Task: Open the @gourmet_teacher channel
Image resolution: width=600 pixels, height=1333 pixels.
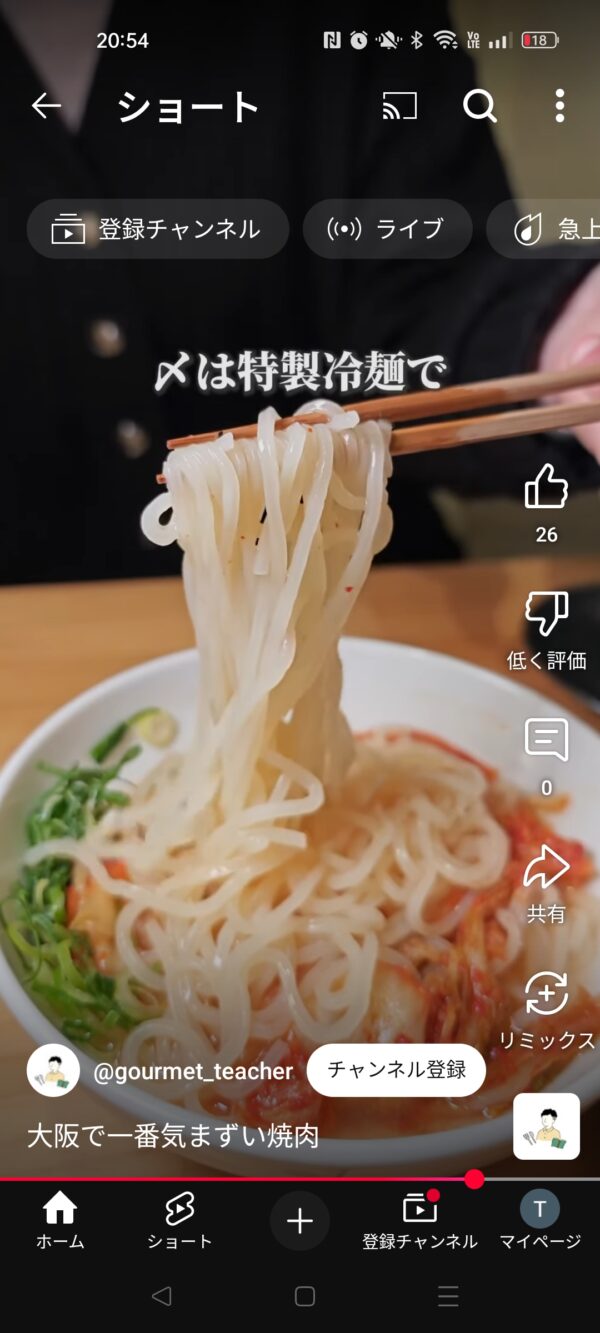Action: (x=193, y=1071)
